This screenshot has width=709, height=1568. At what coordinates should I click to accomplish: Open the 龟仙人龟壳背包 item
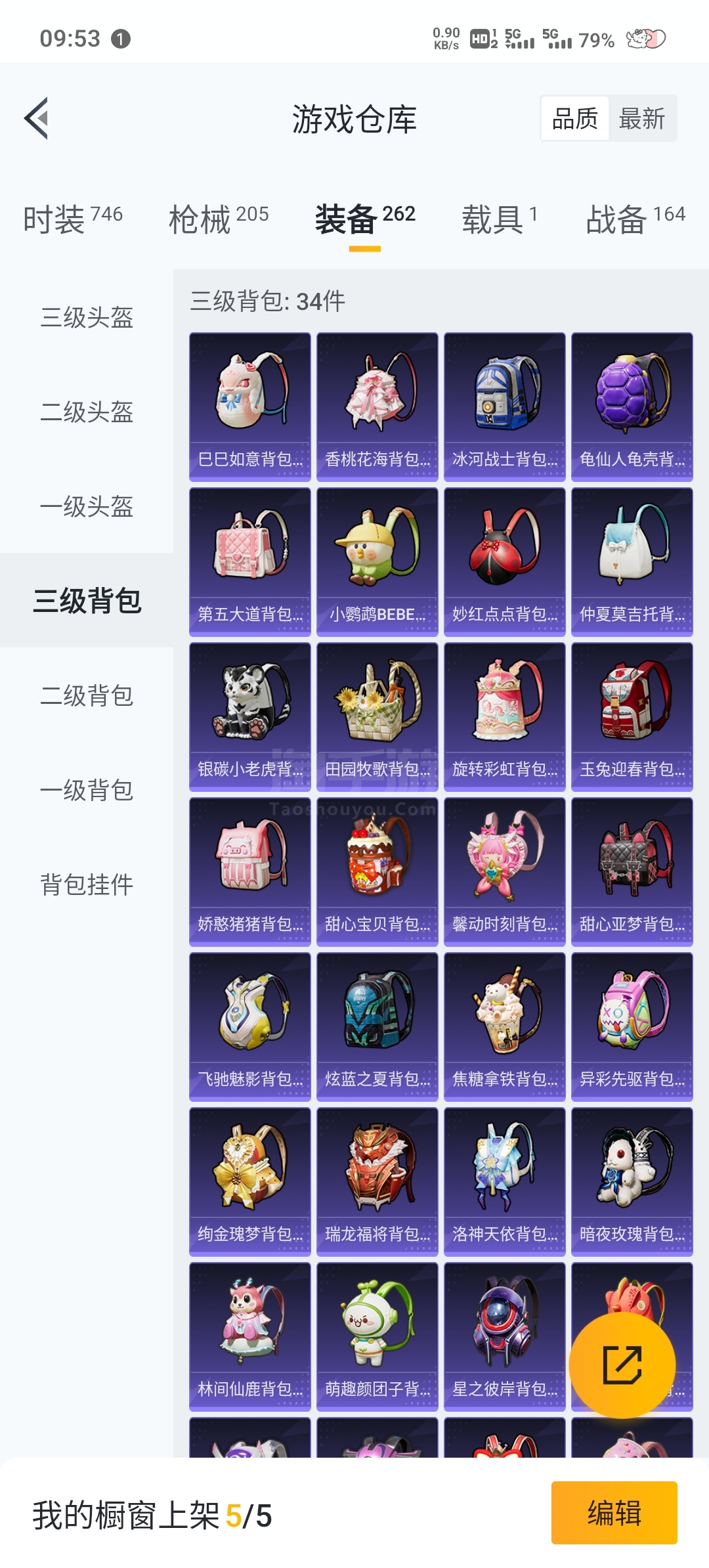coord(632,406)
